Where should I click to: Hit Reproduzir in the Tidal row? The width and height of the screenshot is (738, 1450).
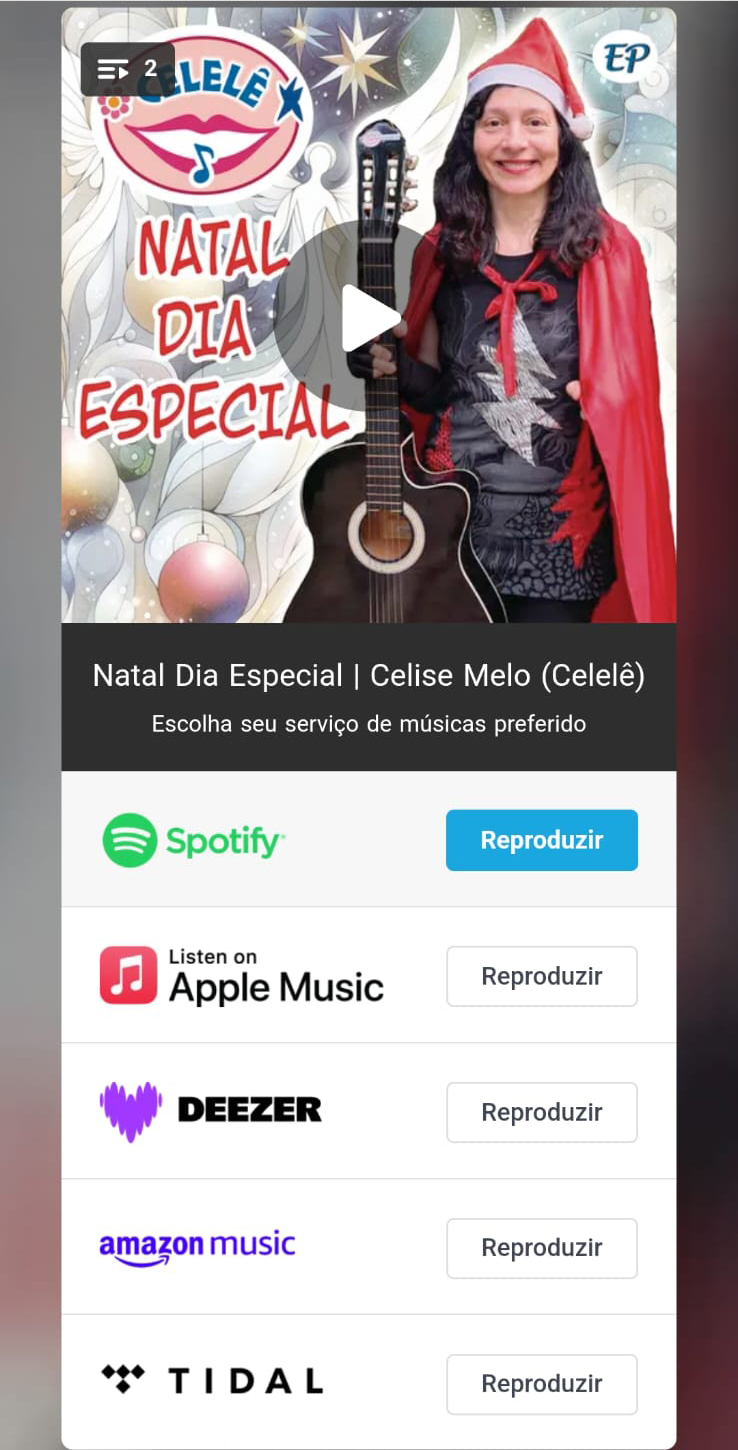point(541,1384)
